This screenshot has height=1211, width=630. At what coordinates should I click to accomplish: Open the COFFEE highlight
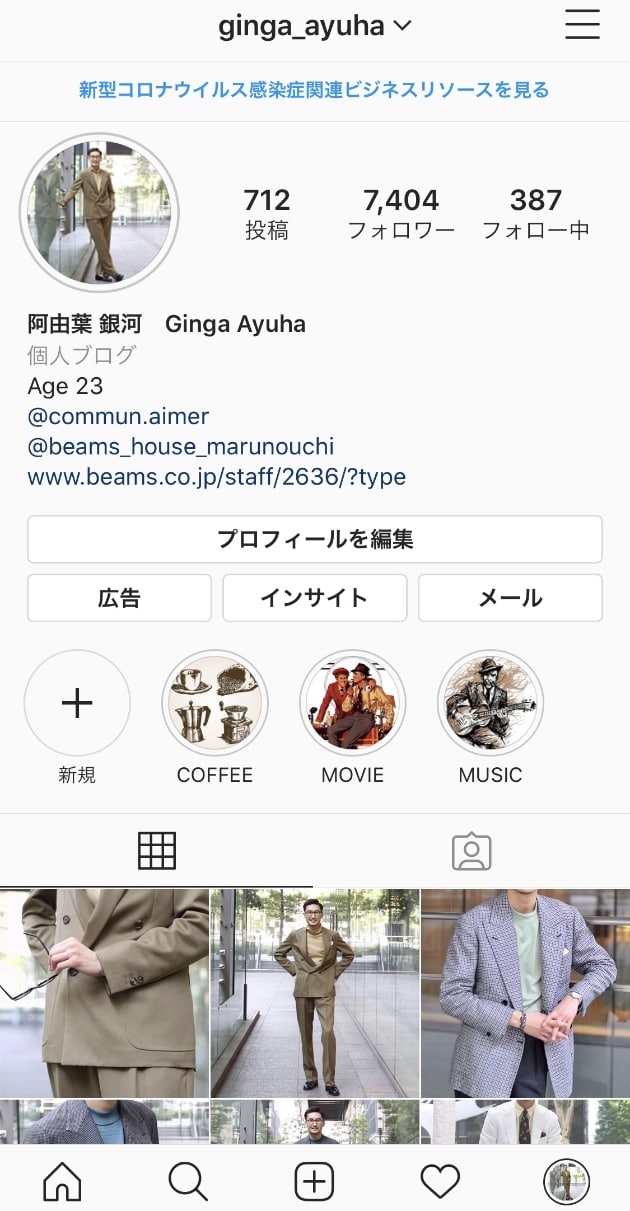[x=214, y=703]
